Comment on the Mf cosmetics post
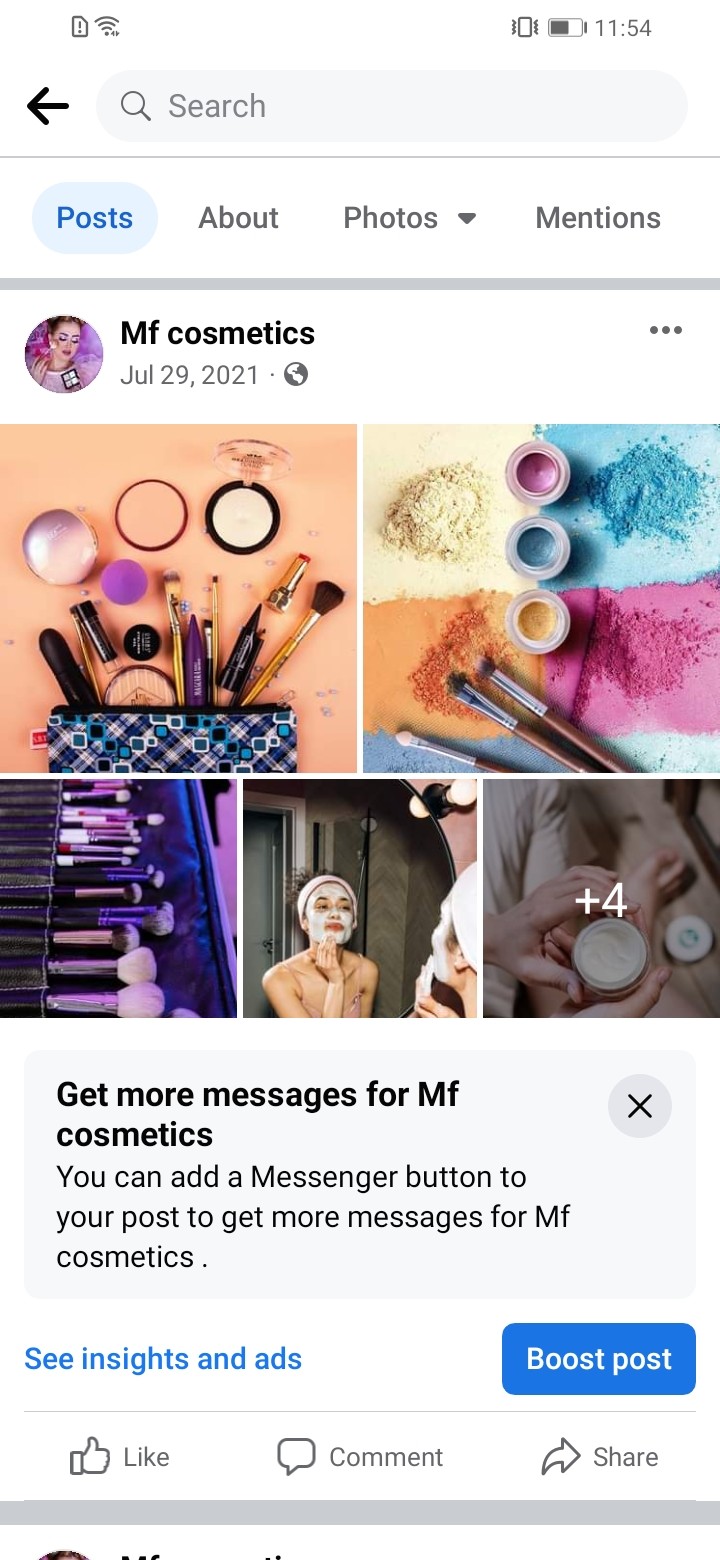 coord(360,1457)
